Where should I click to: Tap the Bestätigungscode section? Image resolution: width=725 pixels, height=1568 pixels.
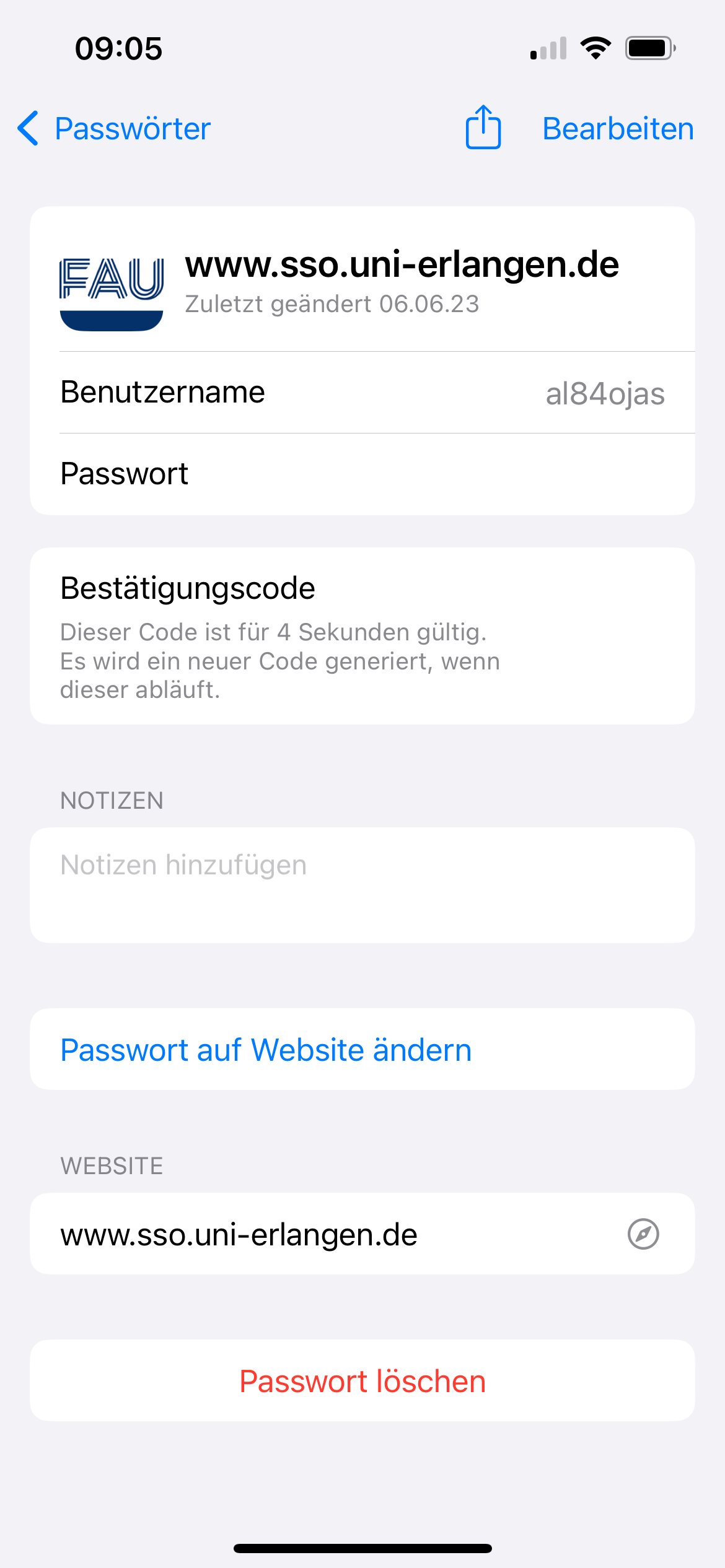[362, 636]
